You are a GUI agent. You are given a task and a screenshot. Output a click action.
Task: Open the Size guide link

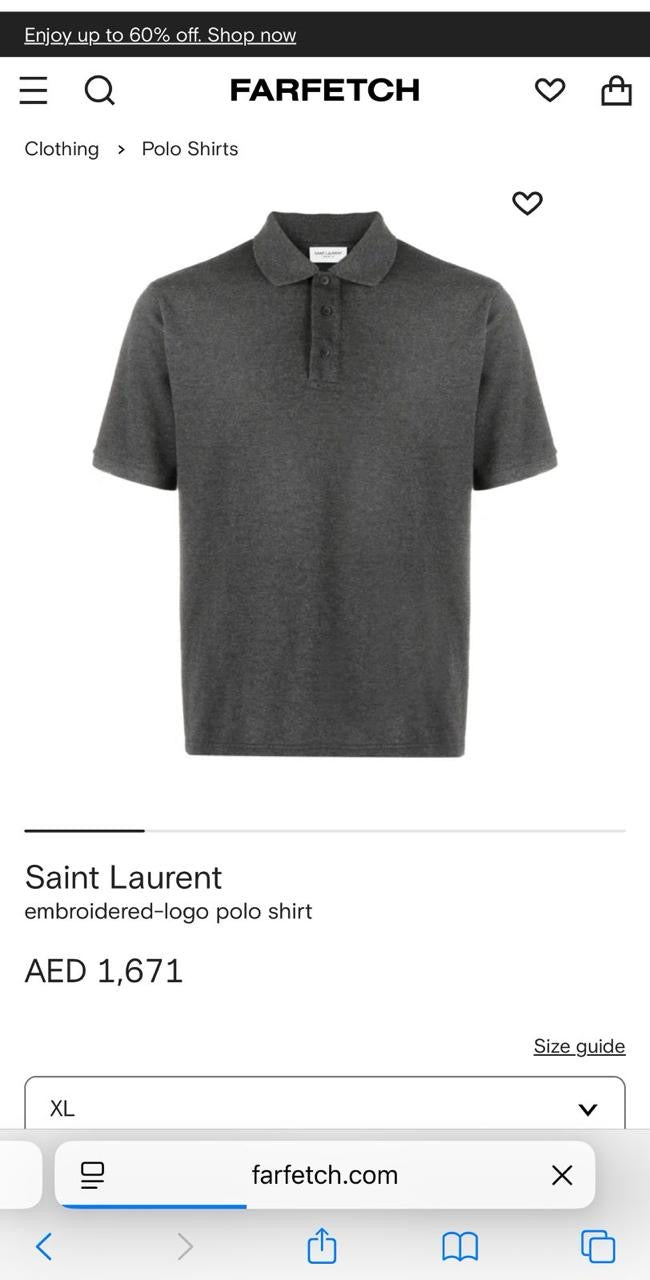coord(579,1046)
